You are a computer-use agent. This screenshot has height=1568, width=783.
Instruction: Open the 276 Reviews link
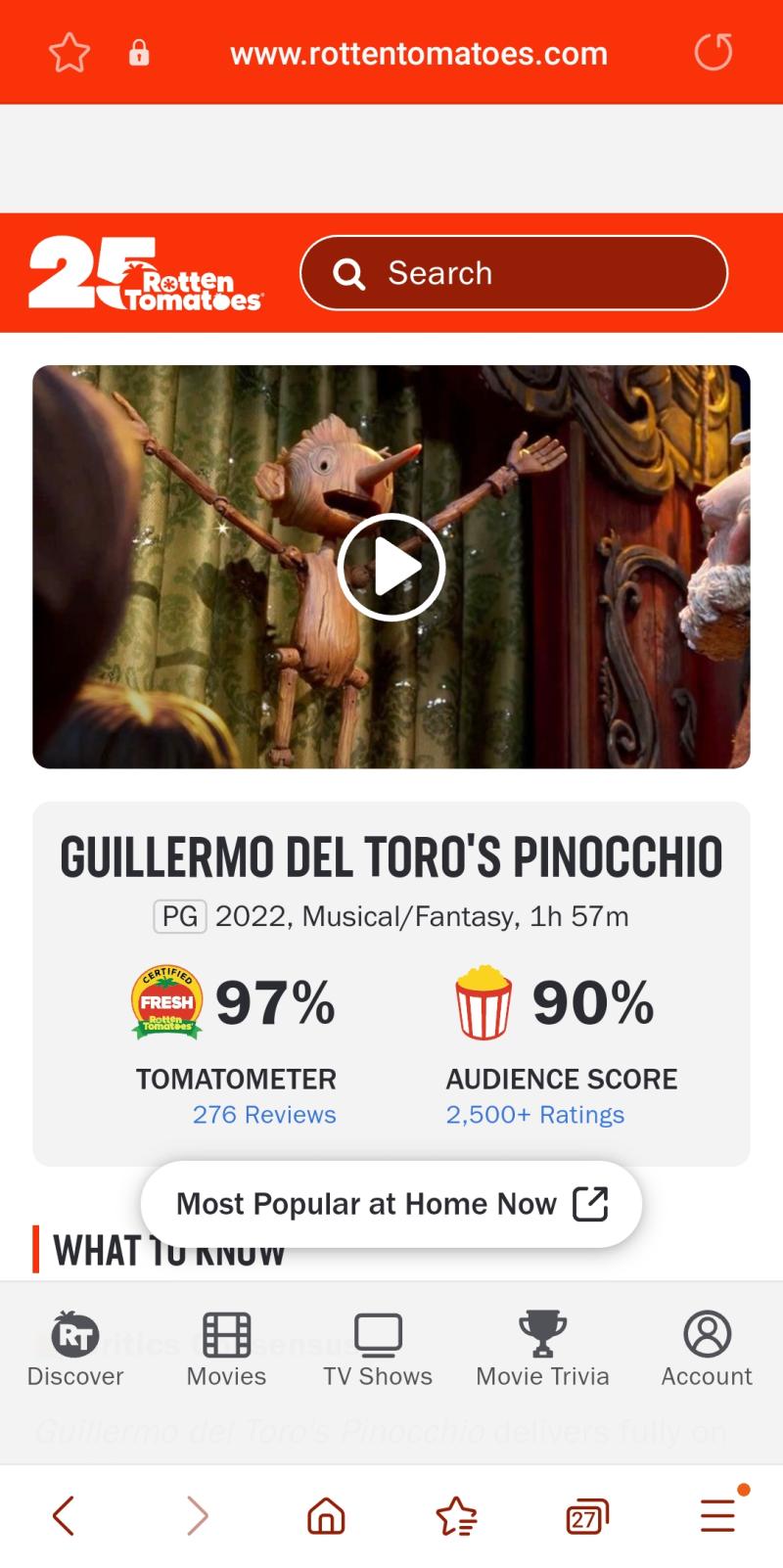pyautogui.click(x=264, y=1115)
